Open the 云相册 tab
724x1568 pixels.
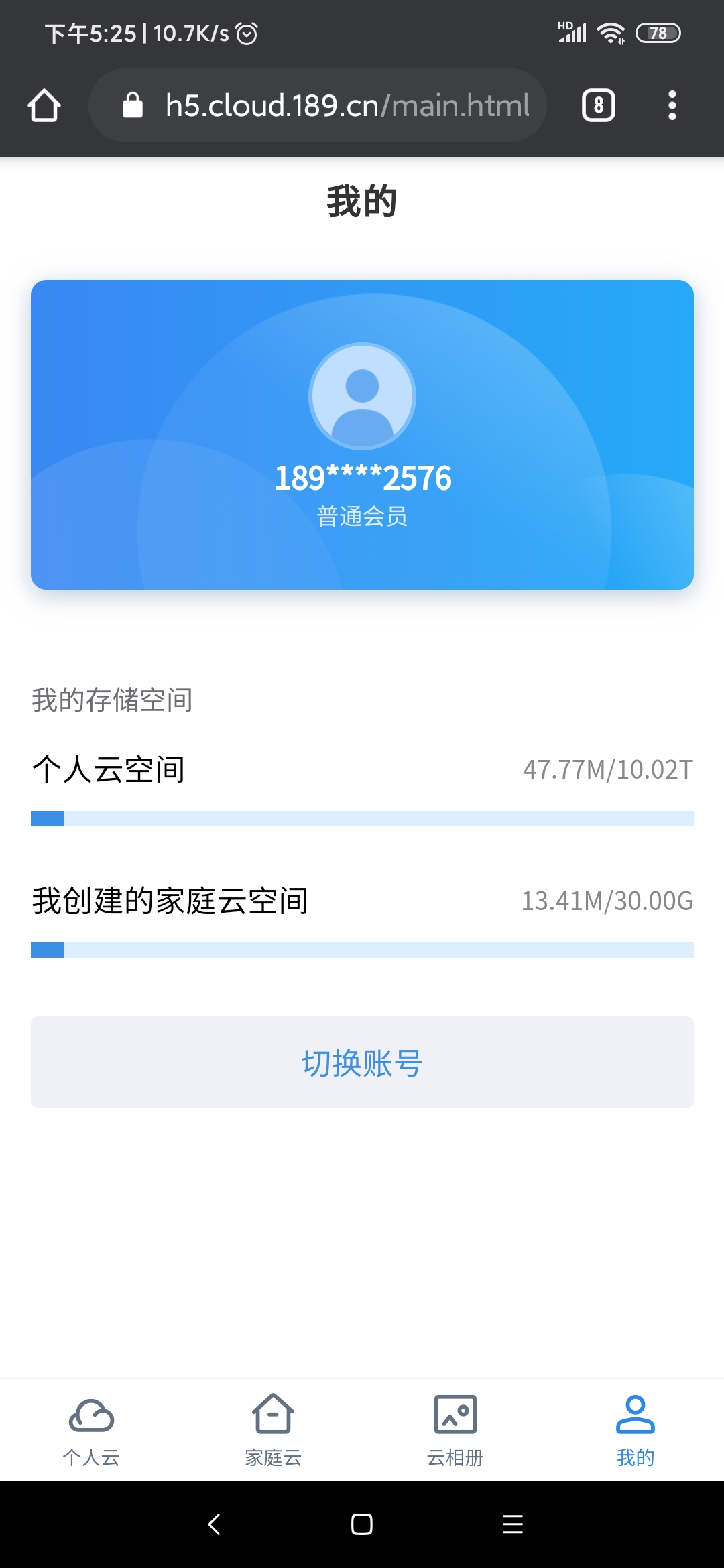[x=455, y=1429]
